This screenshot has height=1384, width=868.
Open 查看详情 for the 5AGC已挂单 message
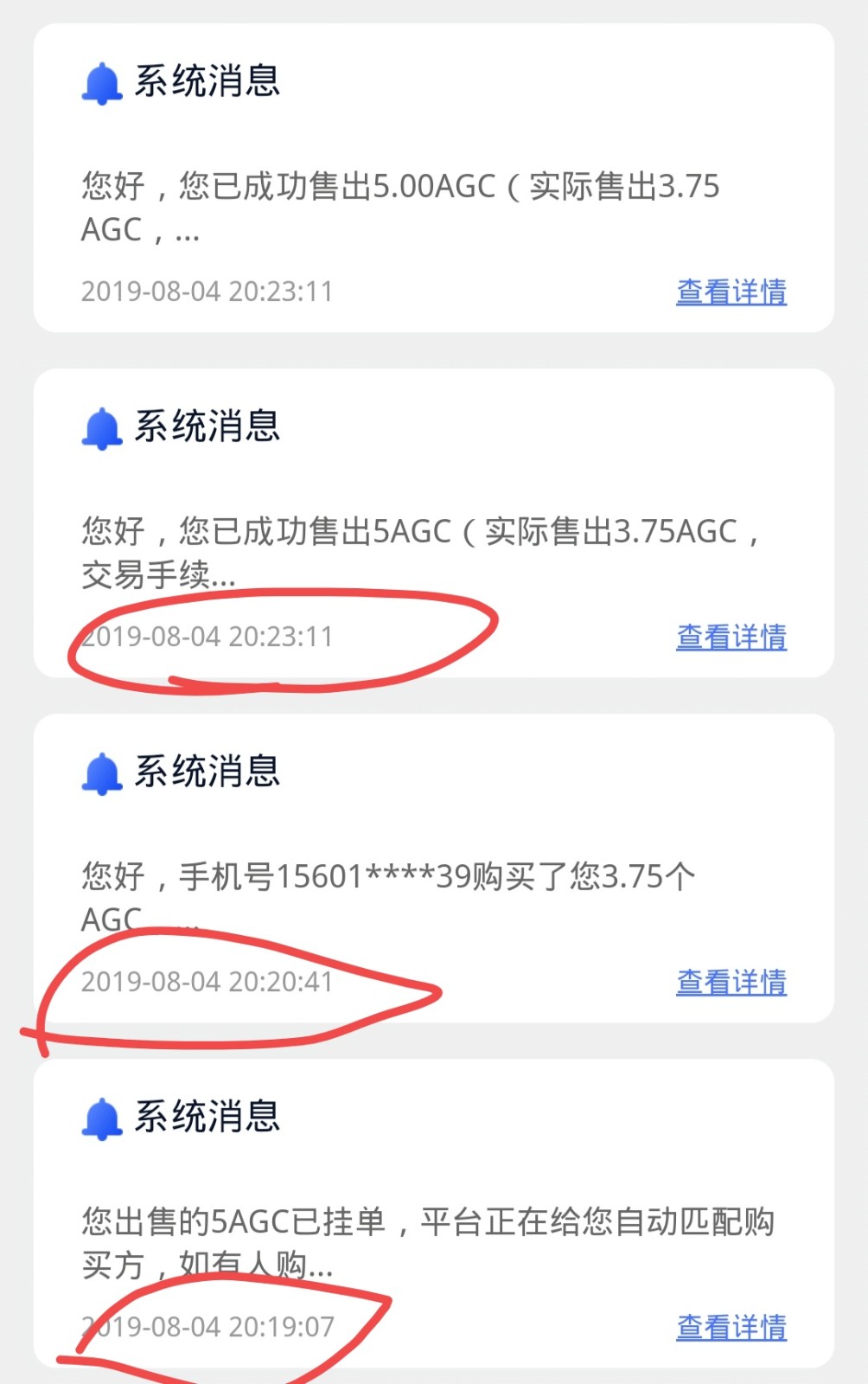pos(731,1326)
